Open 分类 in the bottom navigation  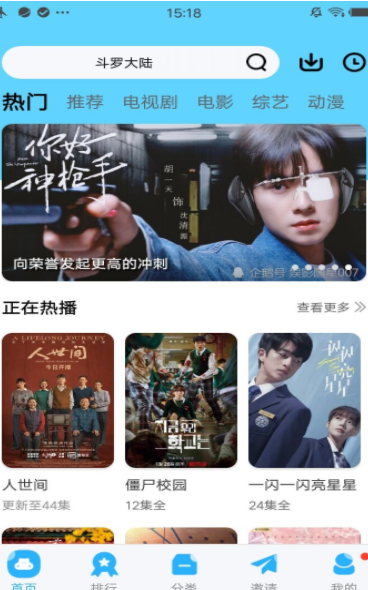click(184, 570)
